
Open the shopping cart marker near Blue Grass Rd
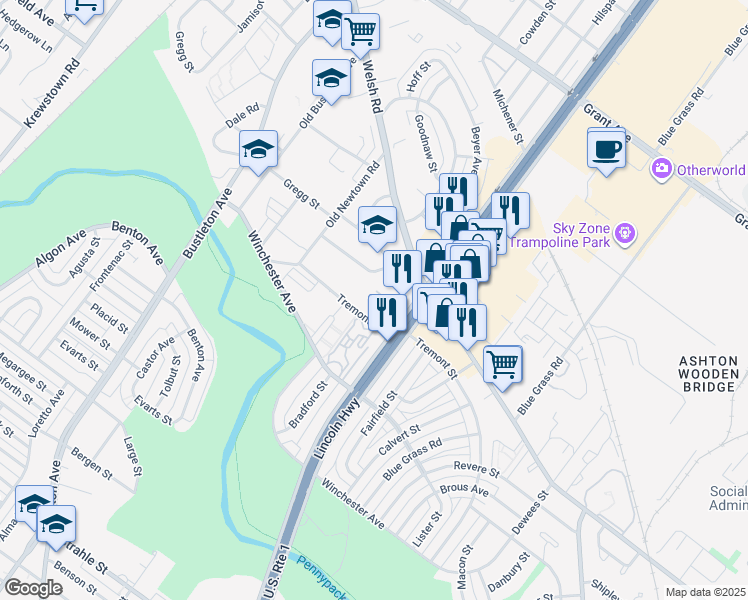[x=502, y=368]
